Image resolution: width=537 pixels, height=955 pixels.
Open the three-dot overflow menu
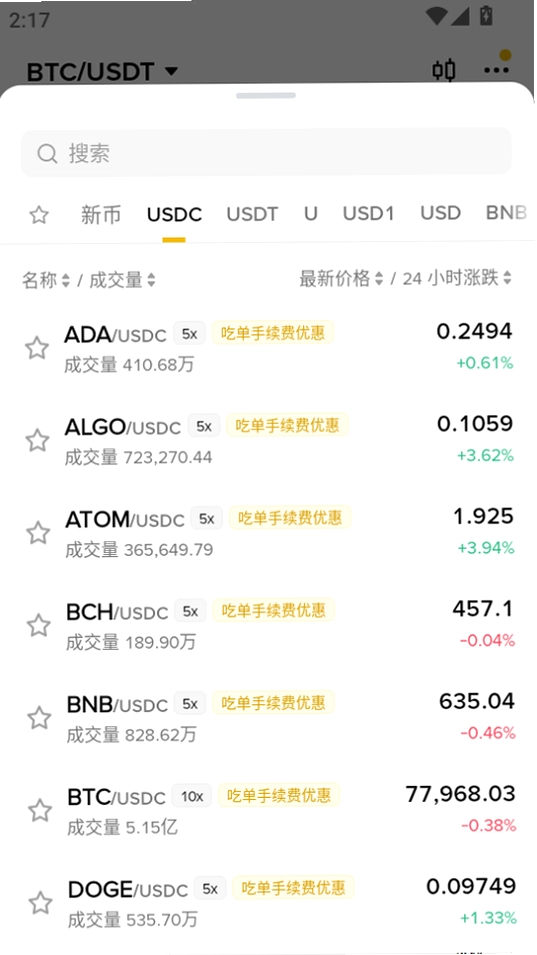coord(496,70)
